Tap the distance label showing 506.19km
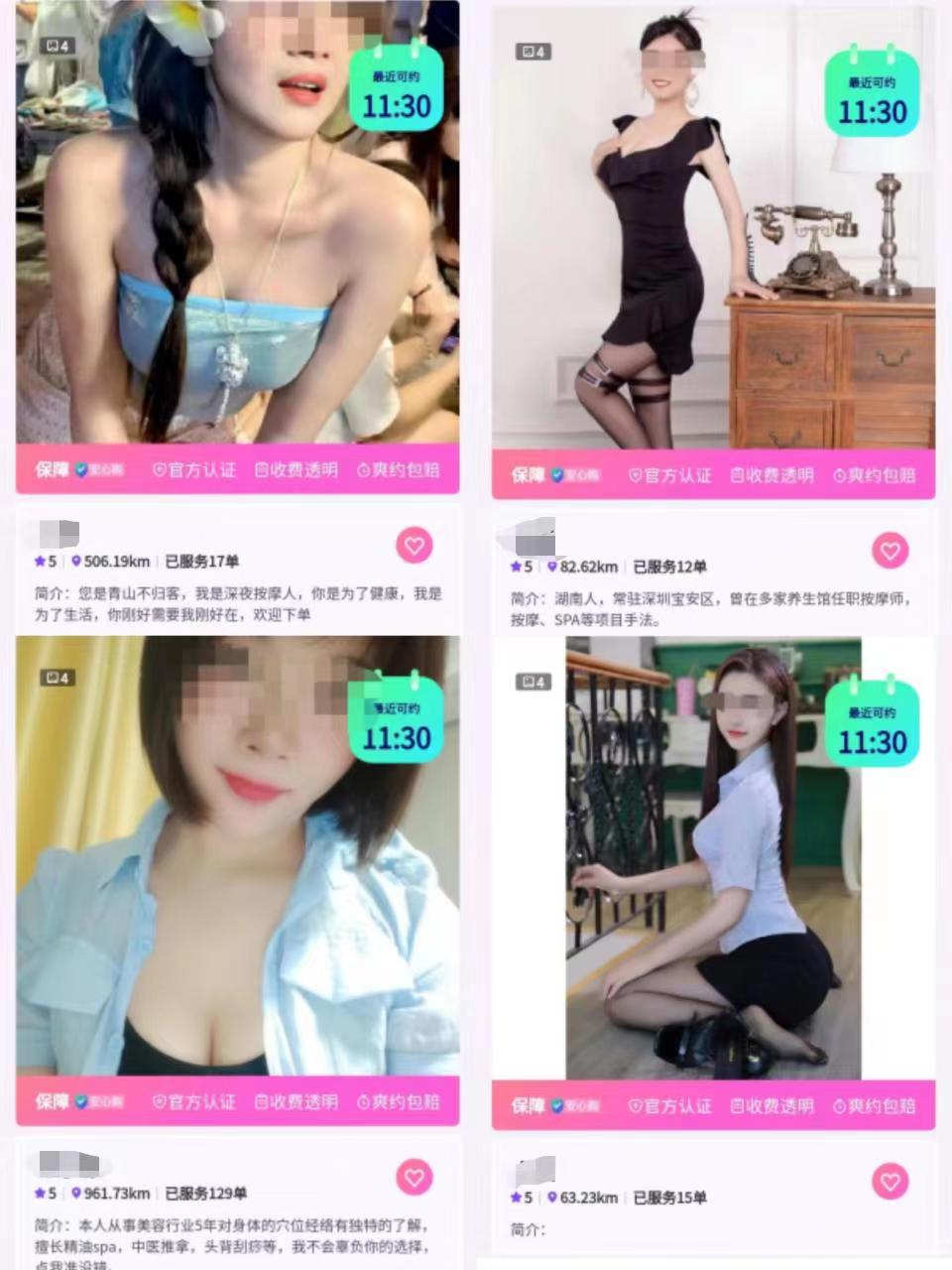 pos(105,562)
